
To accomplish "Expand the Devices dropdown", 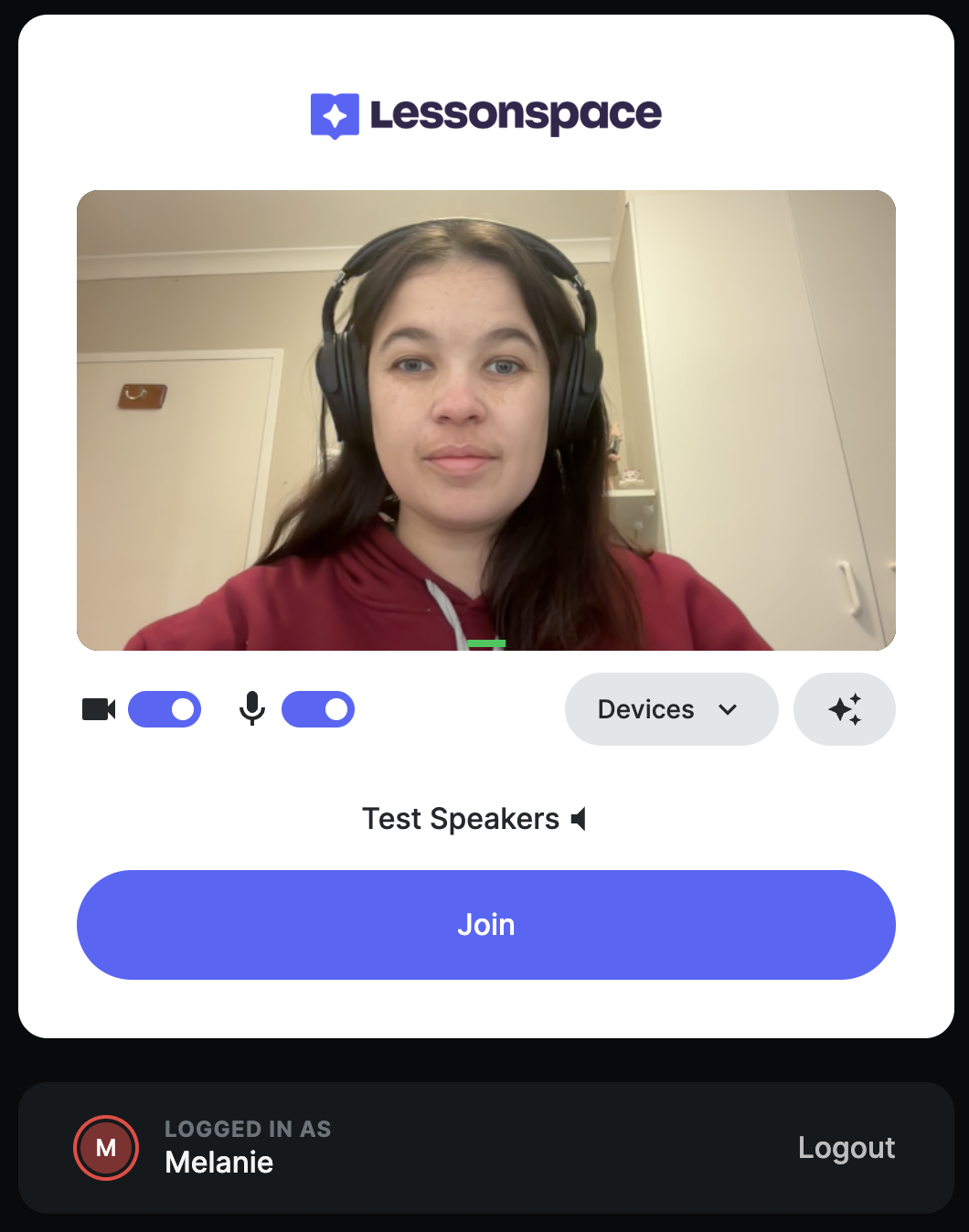I will click(671, 709).
